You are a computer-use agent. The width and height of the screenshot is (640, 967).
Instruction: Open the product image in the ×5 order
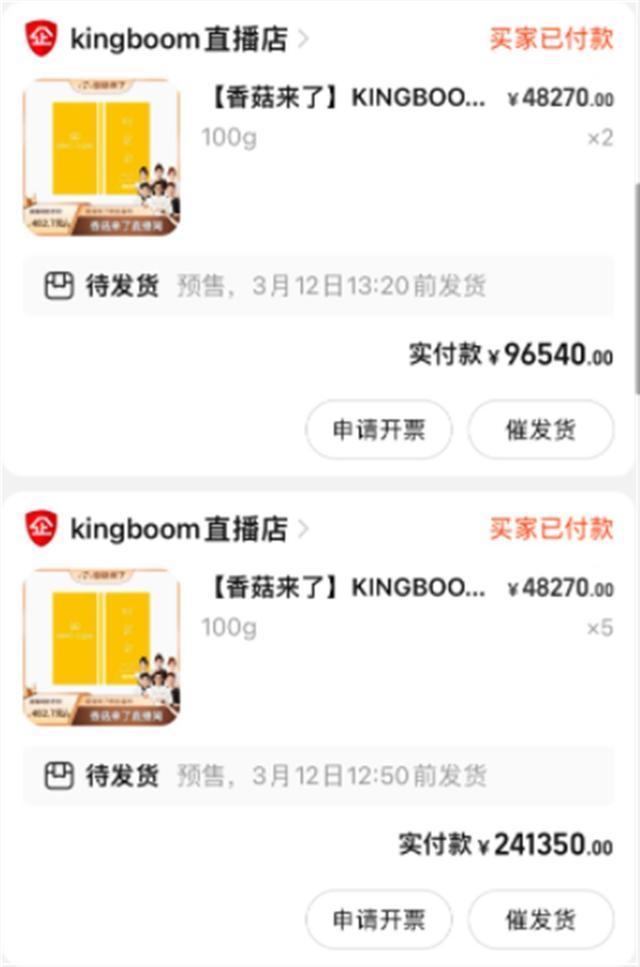(102, 646)
